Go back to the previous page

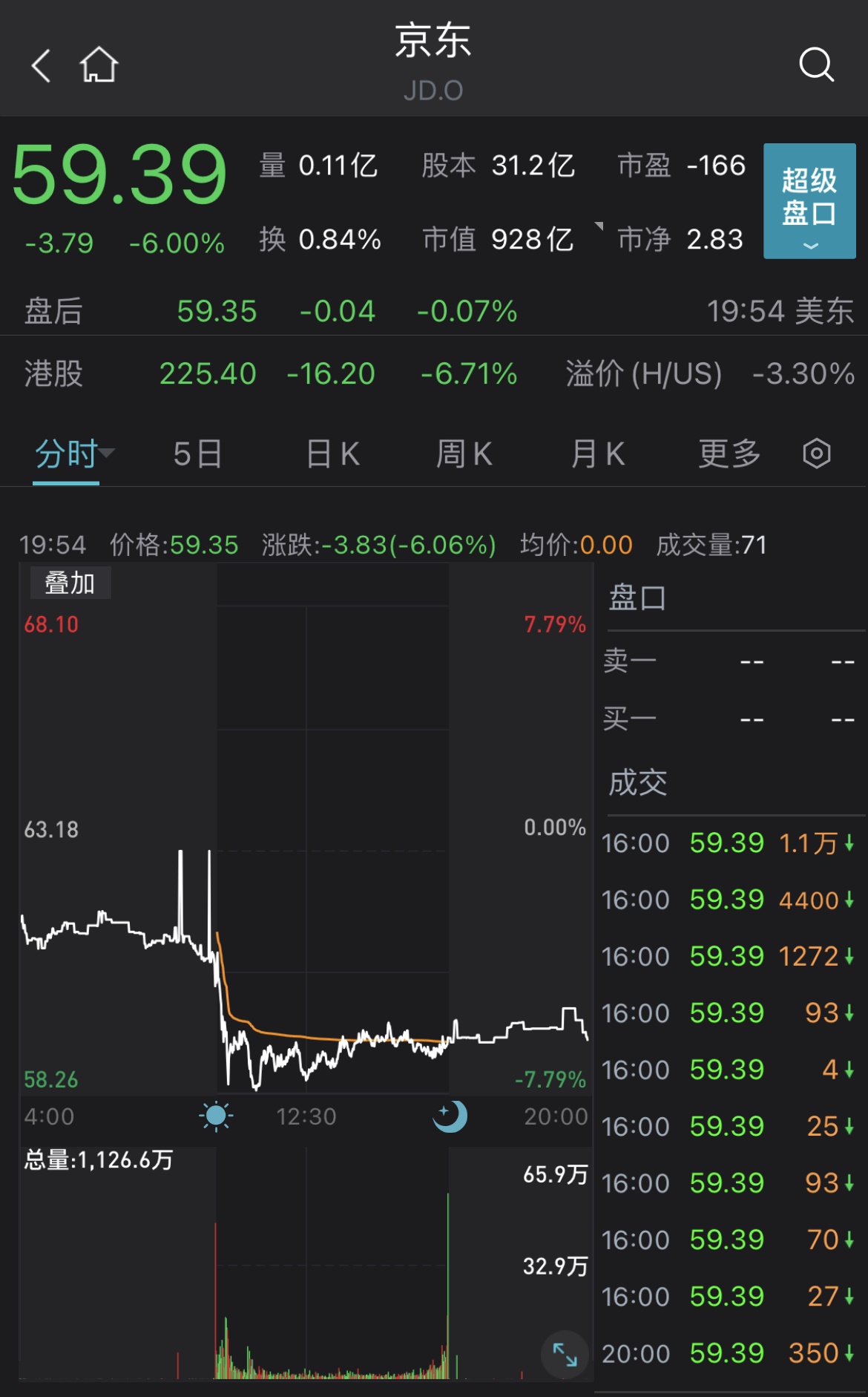click(x=41, y=65)
